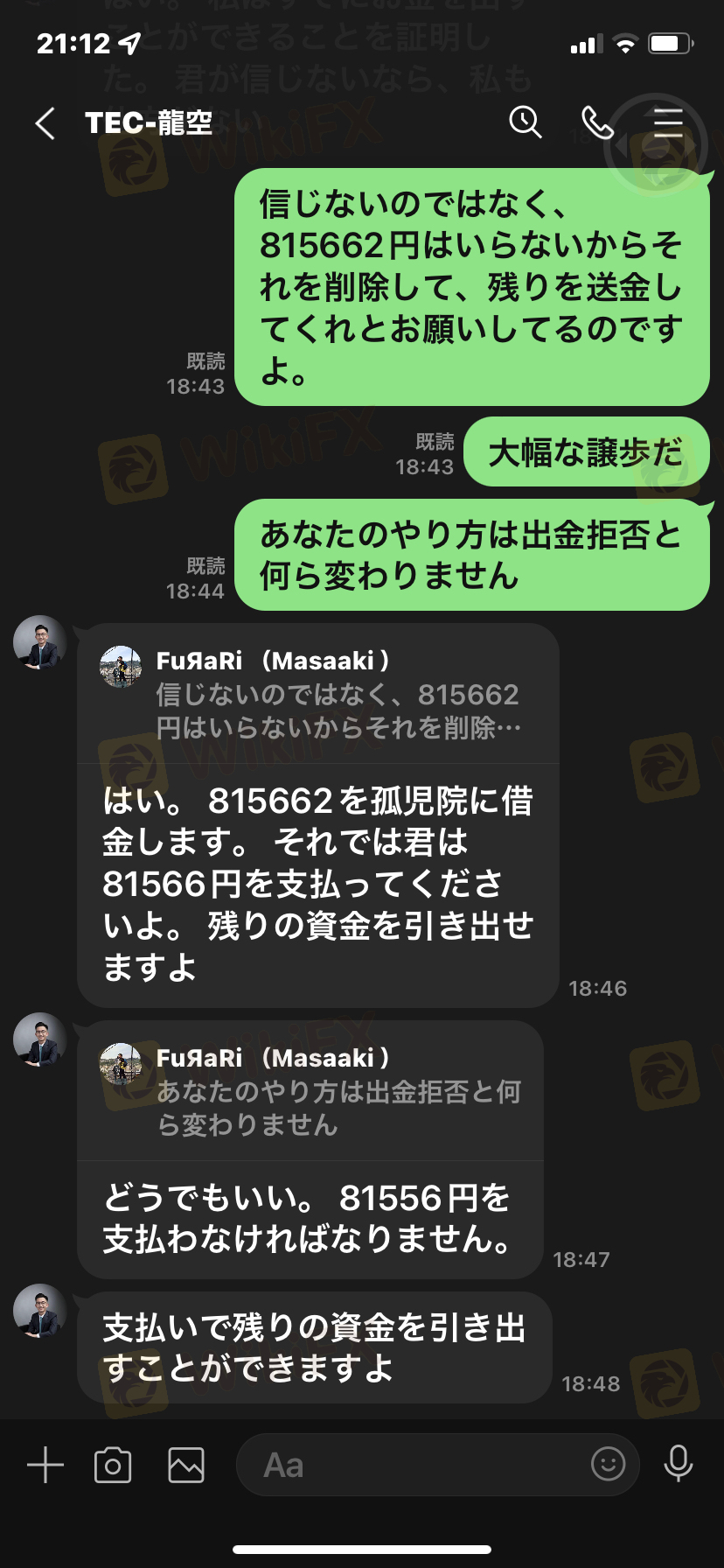View sender's profile picture beside 18:48 message
The height and width of the screenshot is (1568, 724).
click(39, 1311)
